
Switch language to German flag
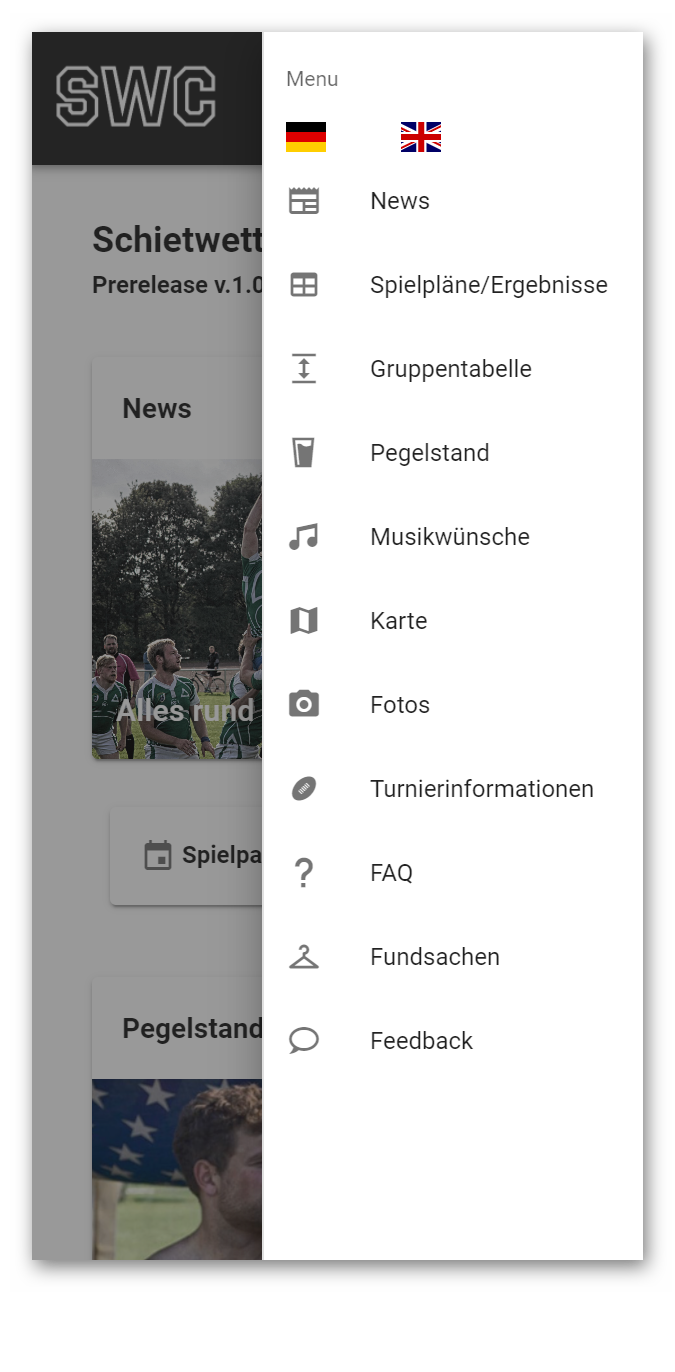click(306, 137)
